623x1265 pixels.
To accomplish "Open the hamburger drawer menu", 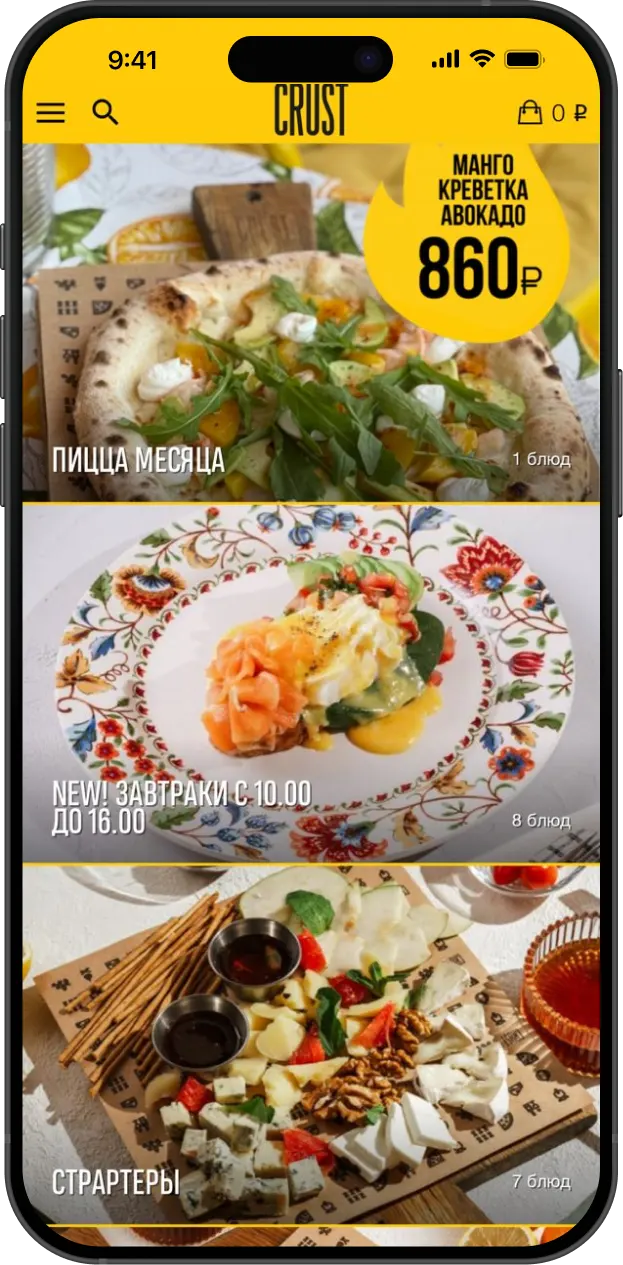I will tap(50, 112).
